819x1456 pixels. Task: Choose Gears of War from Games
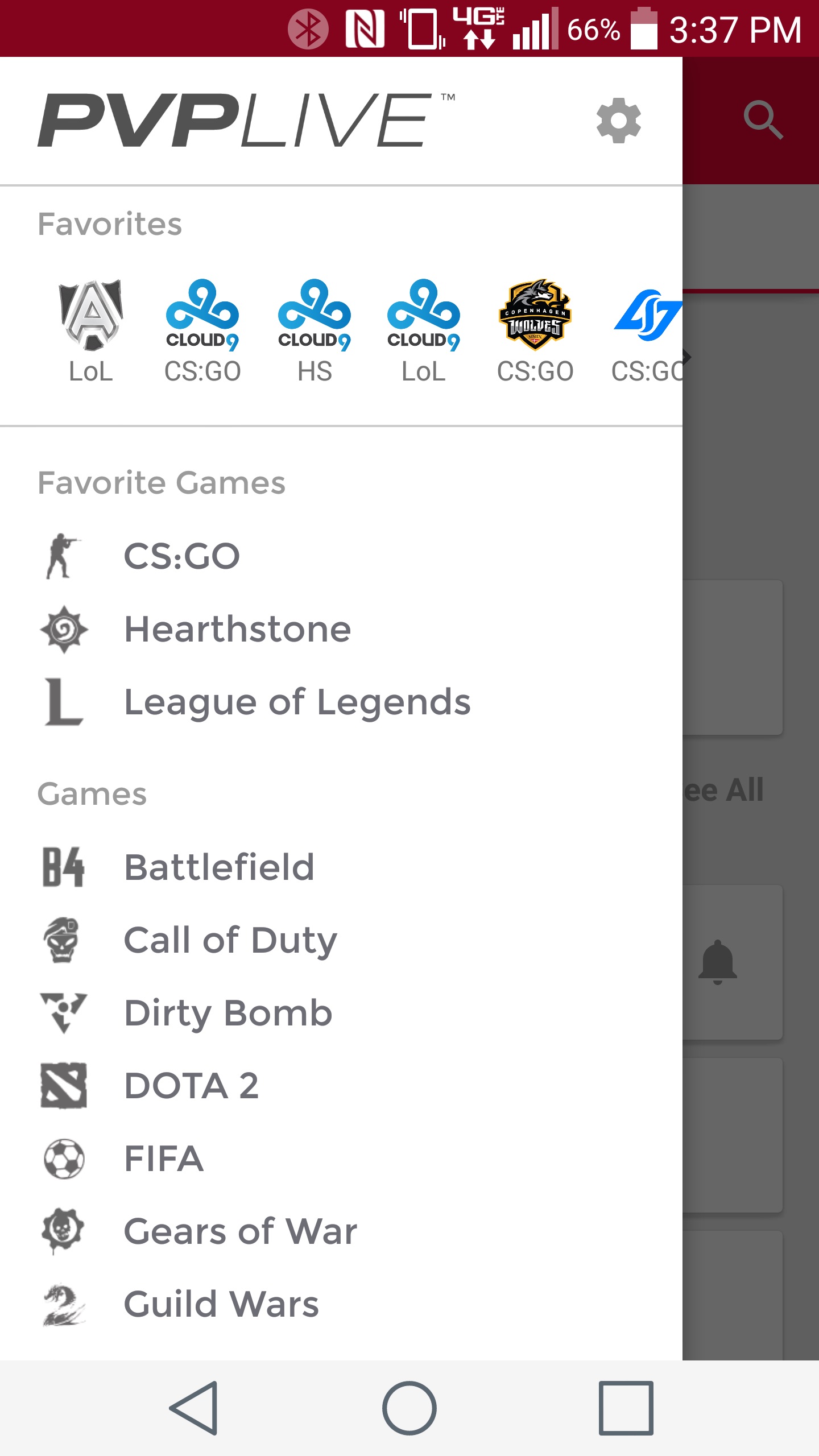coord(241,1231)
